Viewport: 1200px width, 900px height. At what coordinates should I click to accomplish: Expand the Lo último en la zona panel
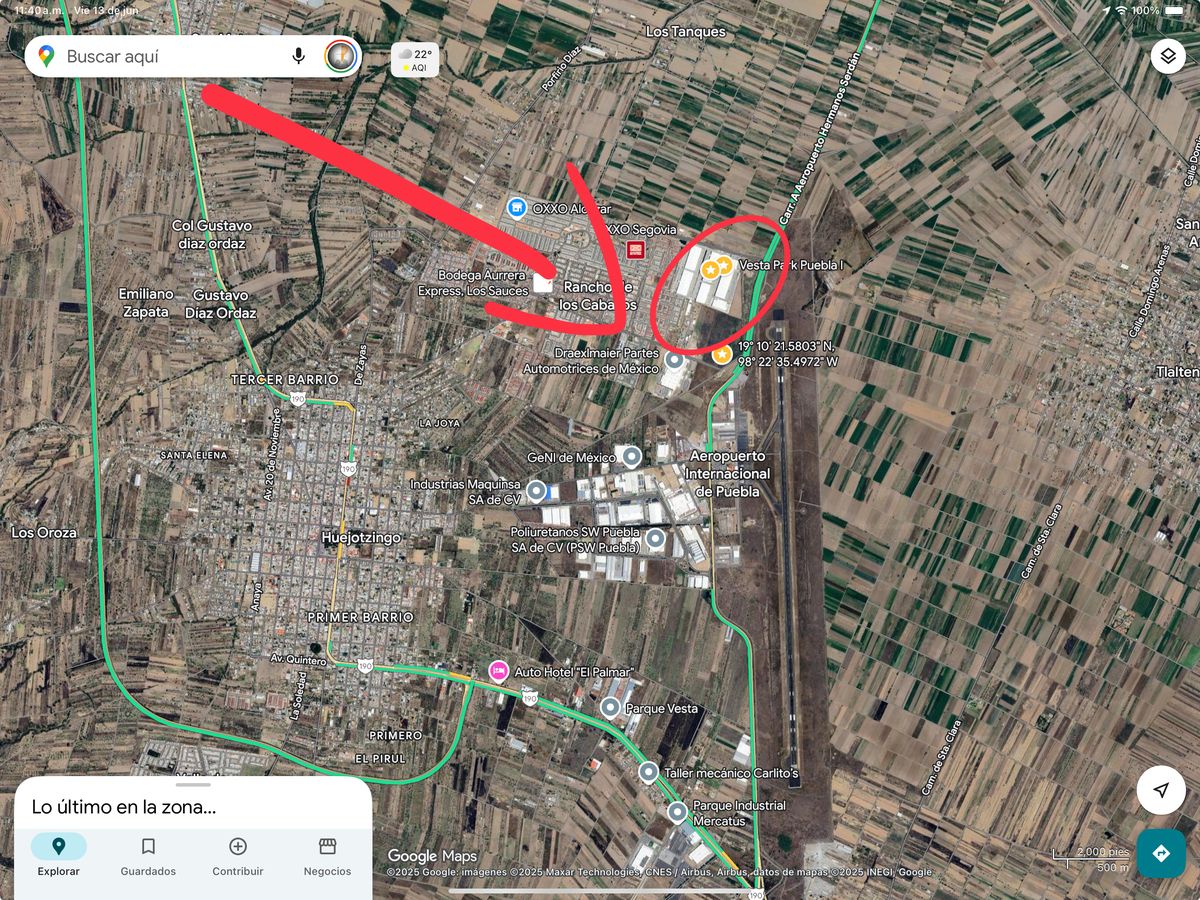[x=192, y=806]
